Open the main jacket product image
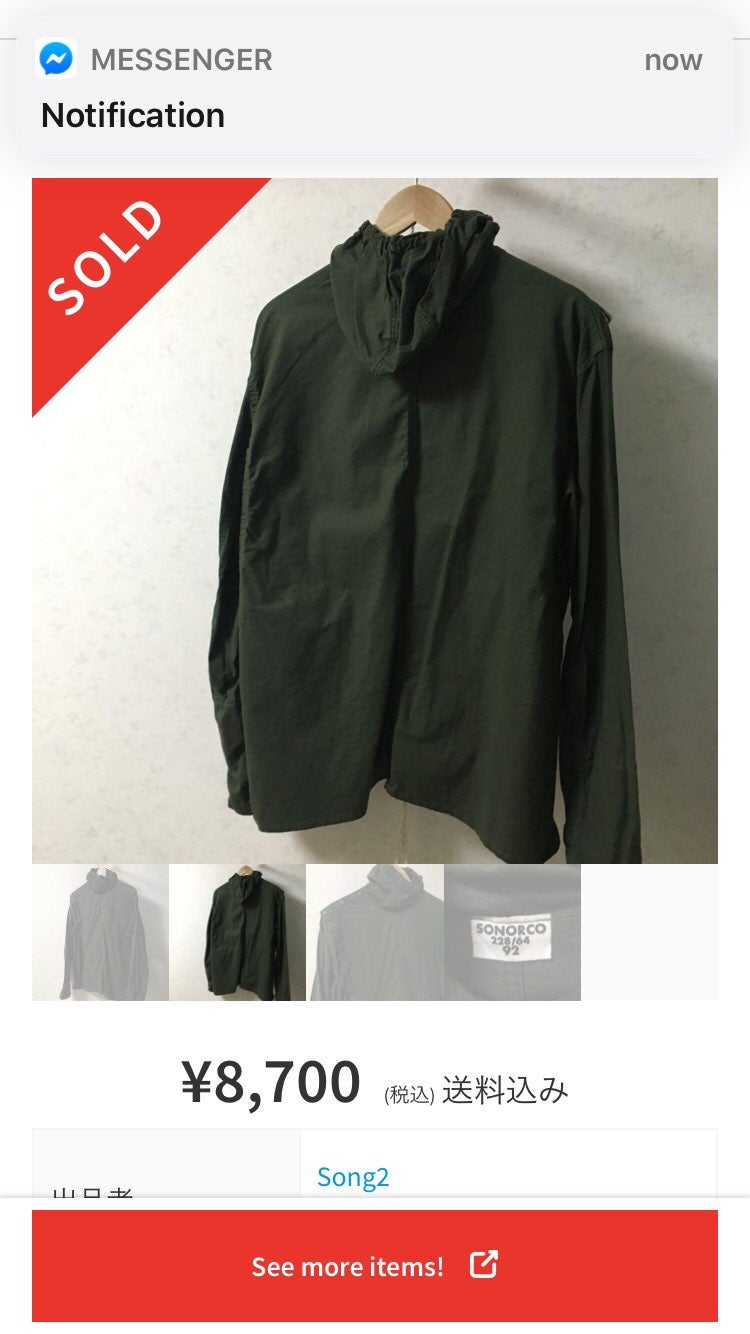The height and width of the screenshot is (1334, 750). click(x=375, y=521)
